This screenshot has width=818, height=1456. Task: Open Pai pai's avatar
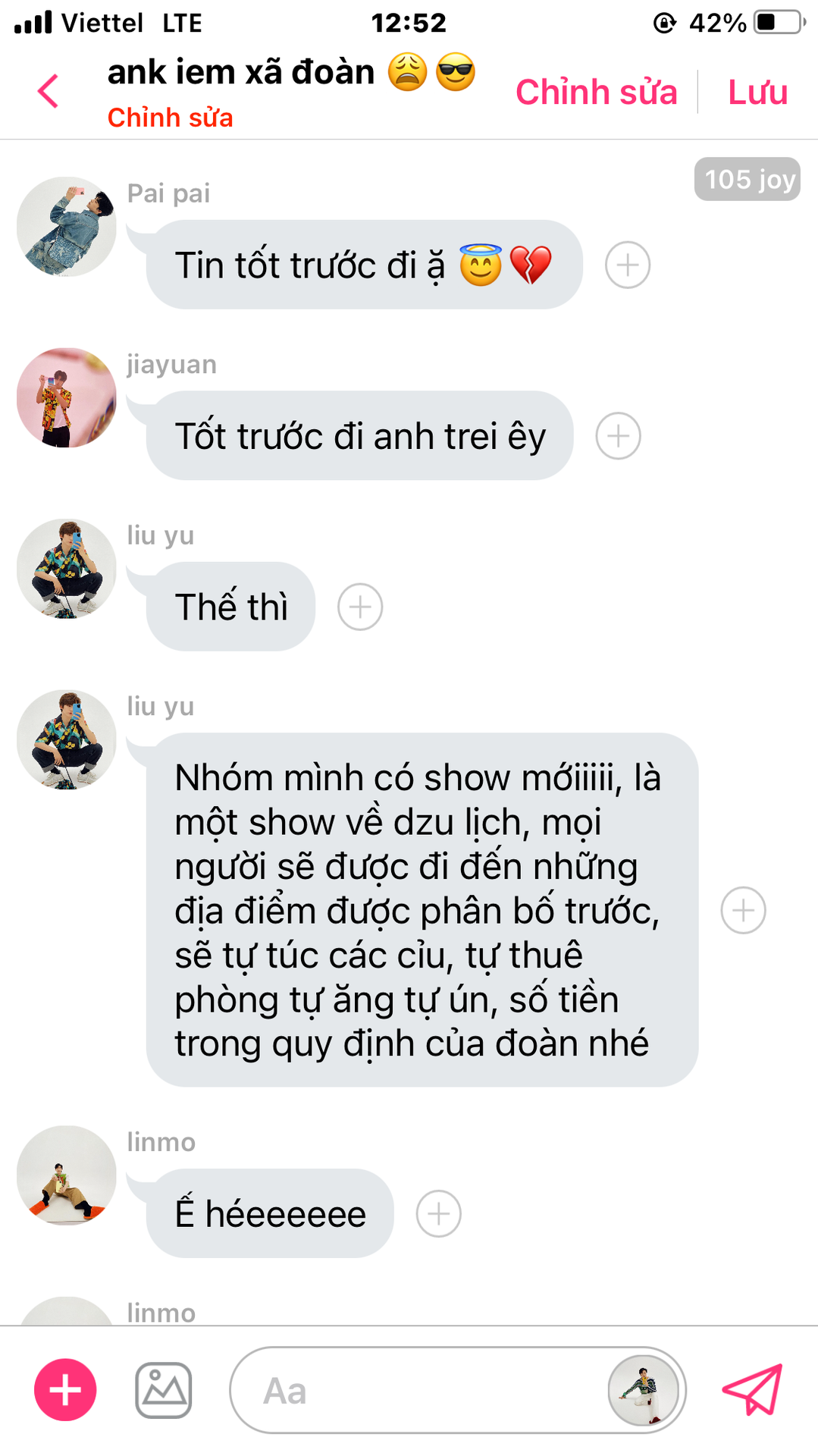pos(67,227)
